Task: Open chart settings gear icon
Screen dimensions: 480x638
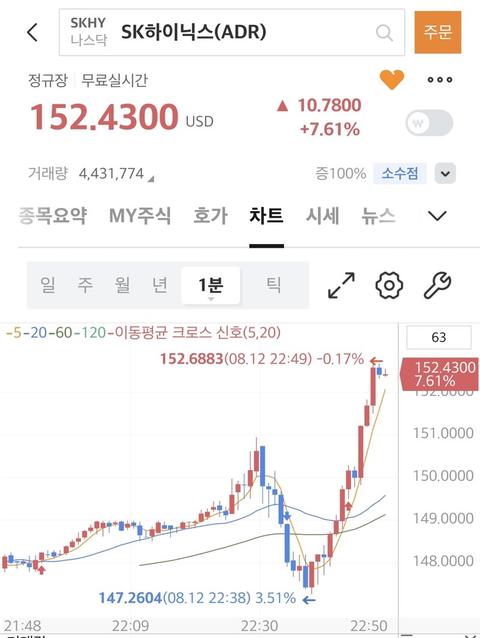Action: click(389, 285)
